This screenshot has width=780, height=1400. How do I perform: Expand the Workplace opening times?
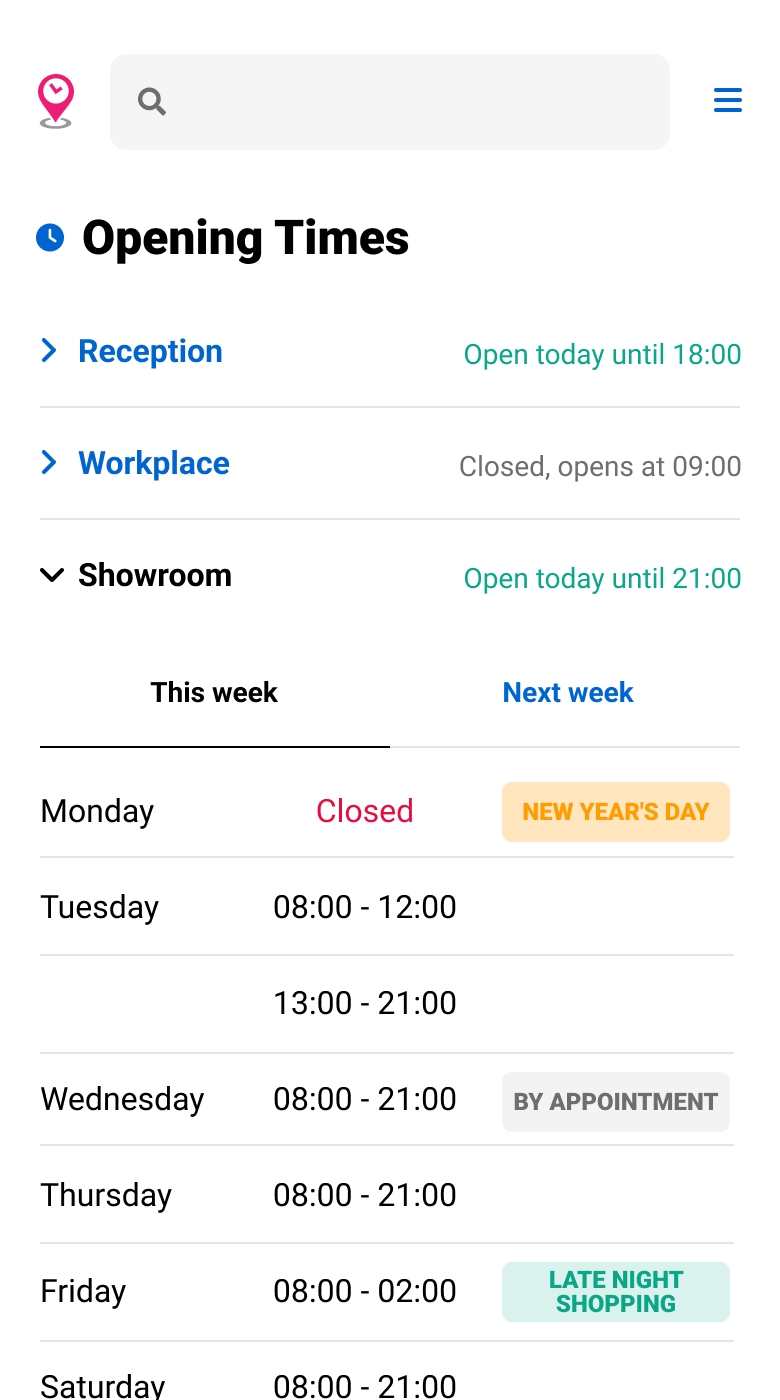click(x=153, y=464)
